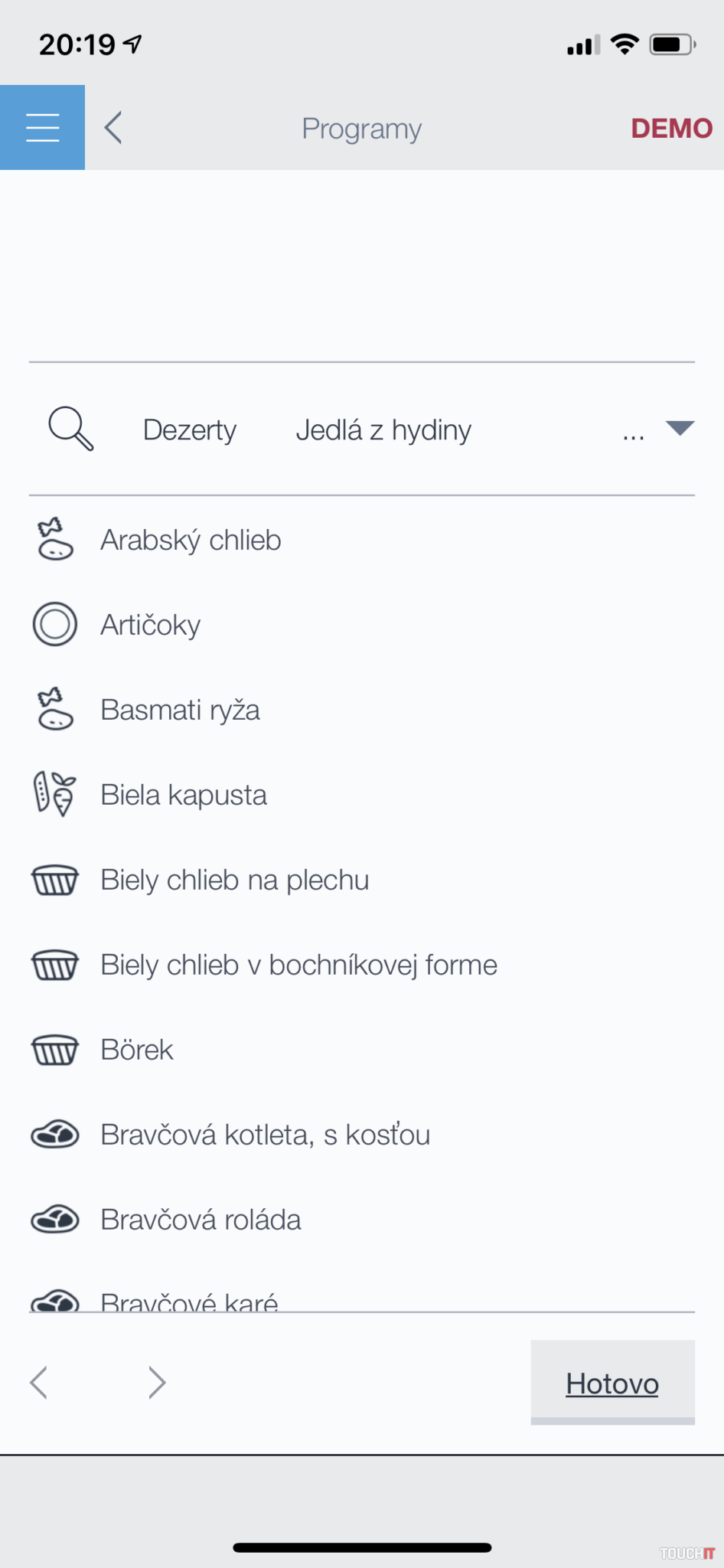Select the Bravčová roláda program
The width and height of the screenshot is (724, 1568).
coord(201,1220)
